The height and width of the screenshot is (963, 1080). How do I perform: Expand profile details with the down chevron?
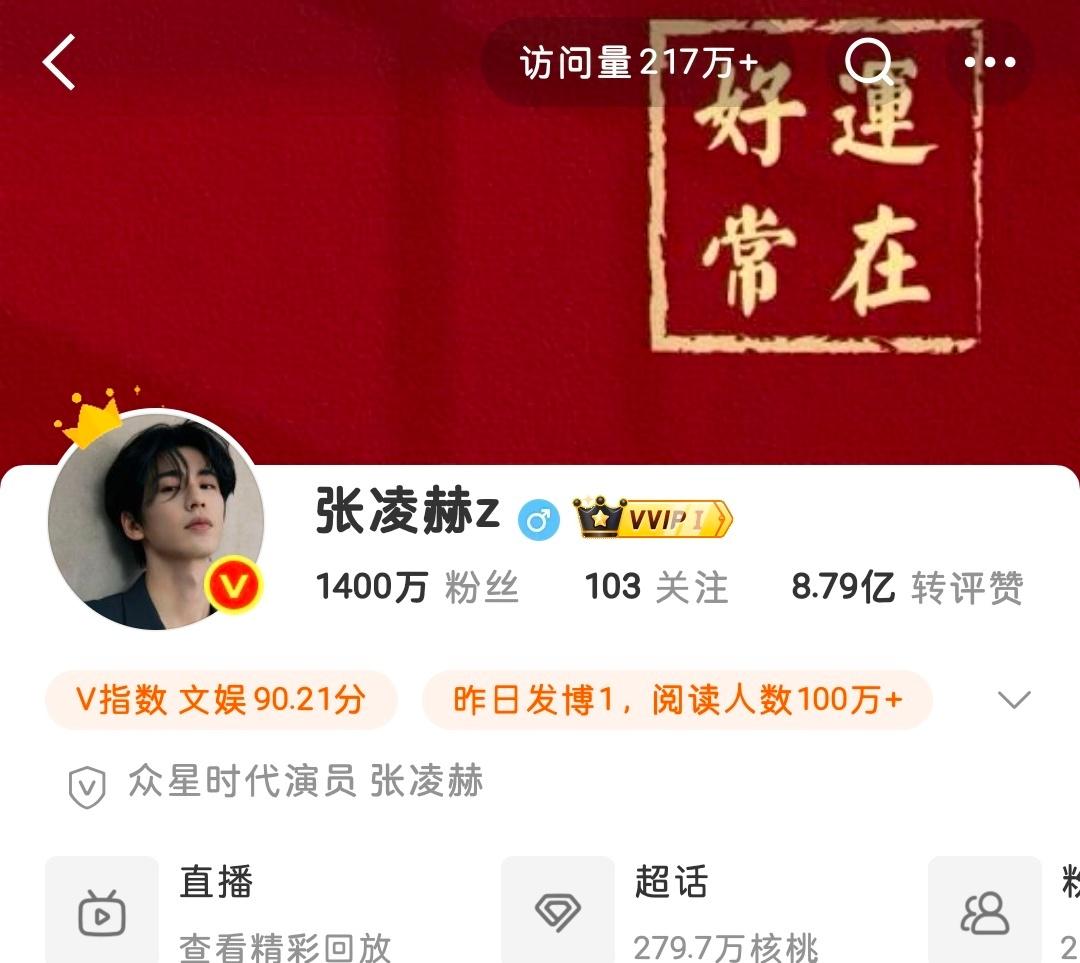click(x=1014, y=699)
